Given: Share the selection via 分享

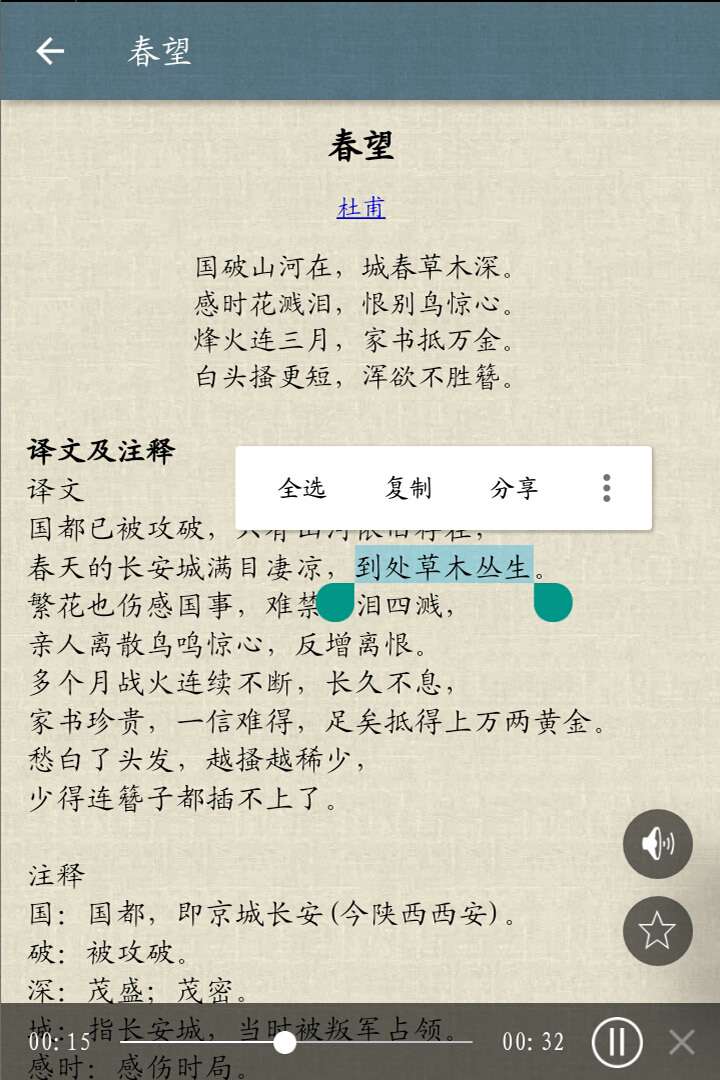Looking at the screenshot, I should tap(514, 488).
